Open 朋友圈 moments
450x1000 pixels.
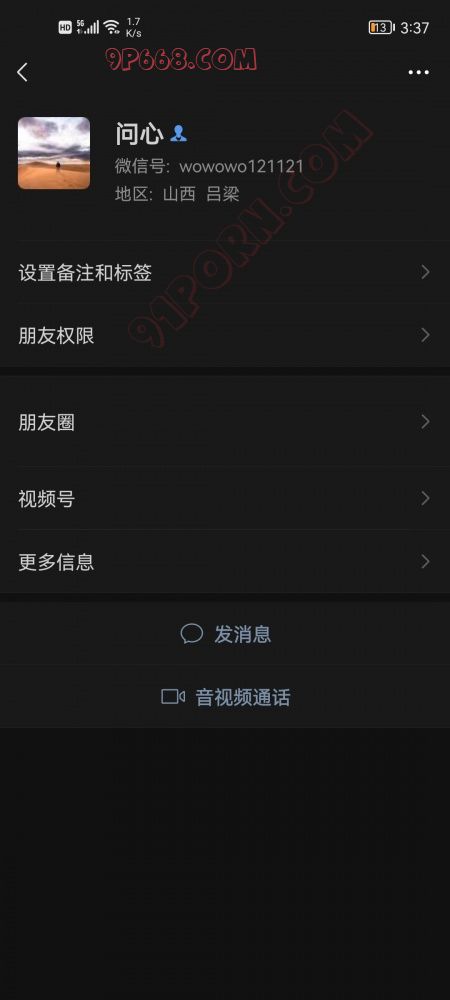(x=225, y=422)
